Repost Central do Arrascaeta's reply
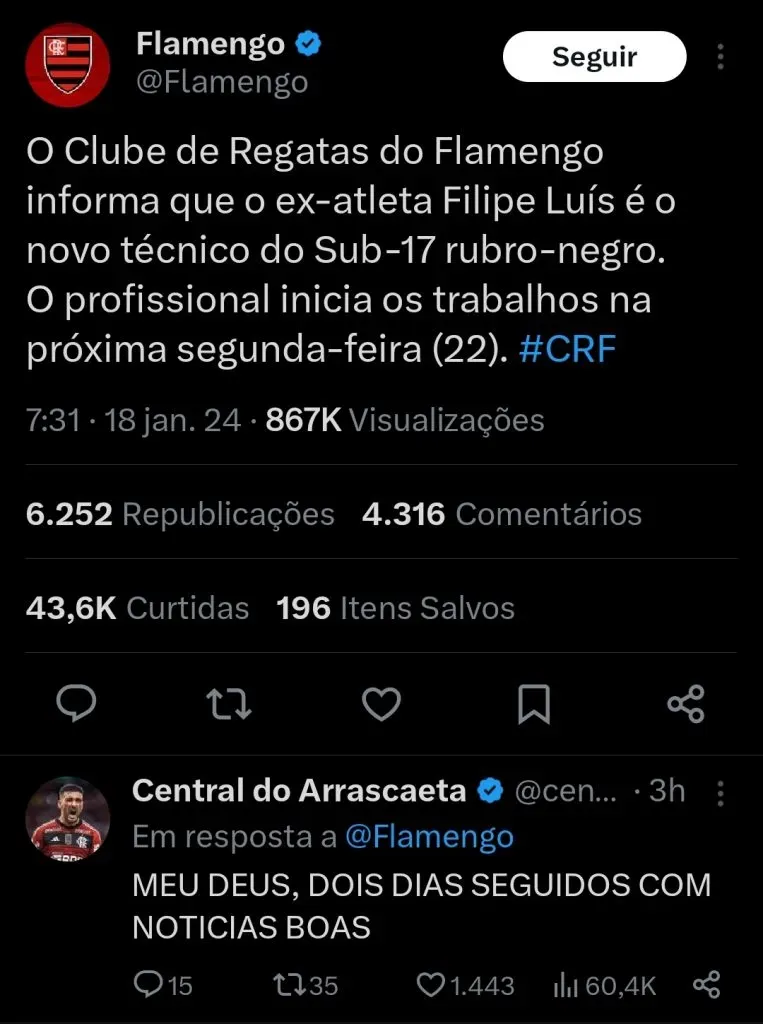 click(x=306, y=986)
